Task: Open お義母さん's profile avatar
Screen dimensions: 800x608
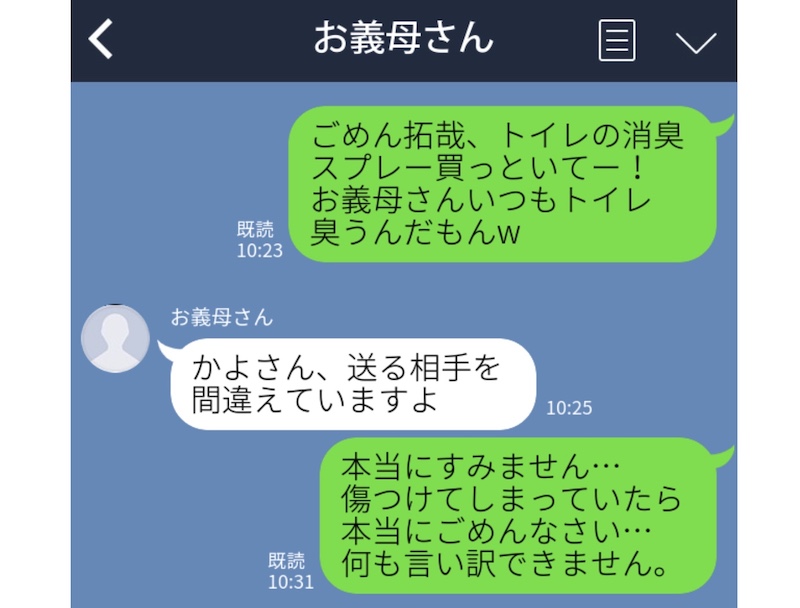Action: coord(115,339)
